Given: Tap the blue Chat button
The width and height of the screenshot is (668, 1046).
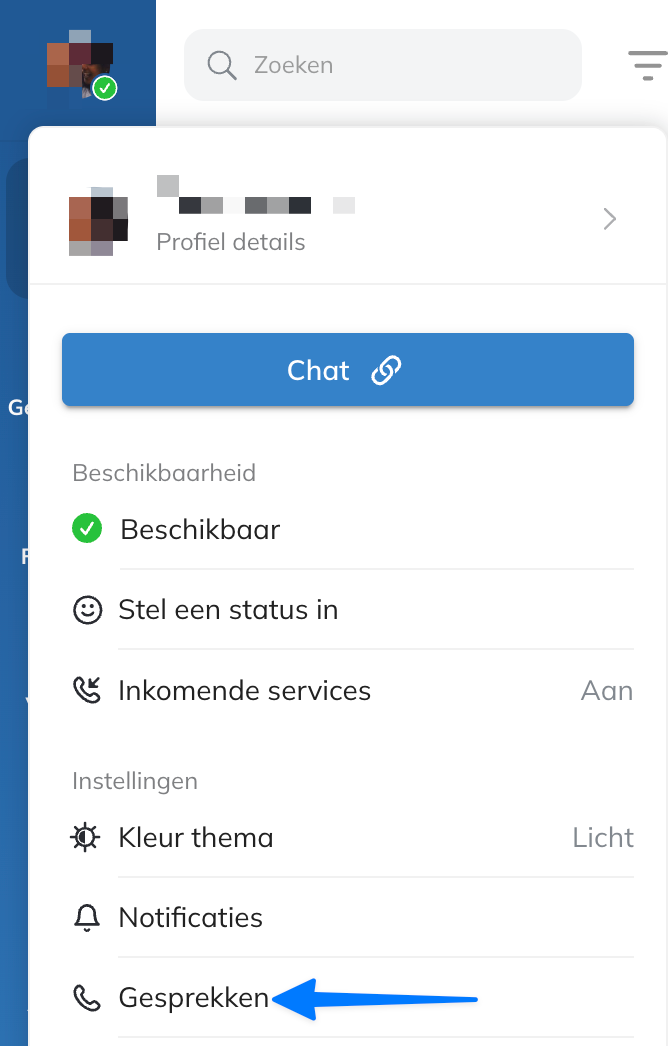Looking at the screenshot, I should [x=347, y=370].
